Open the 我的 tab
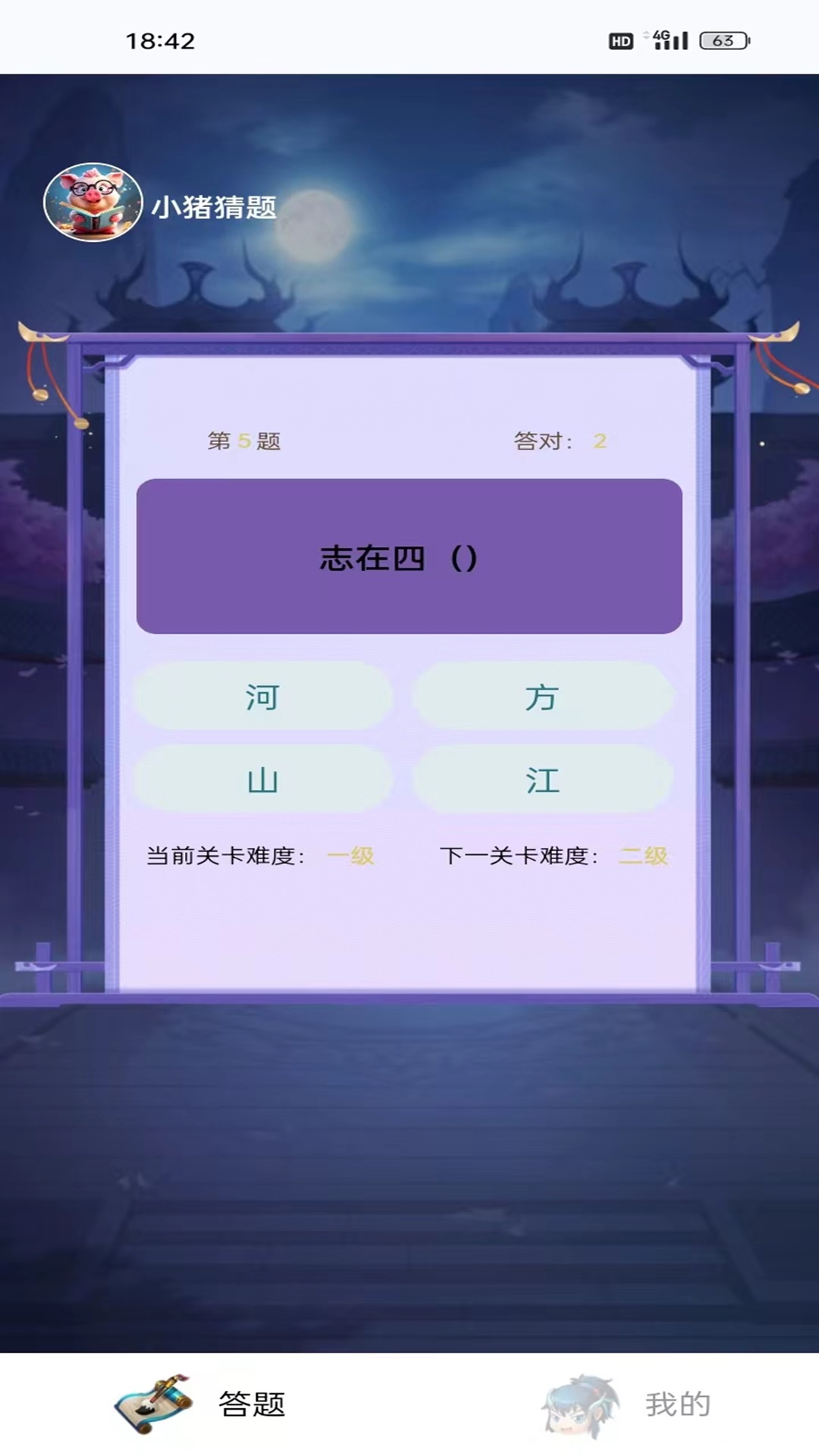 [628, 1404]
